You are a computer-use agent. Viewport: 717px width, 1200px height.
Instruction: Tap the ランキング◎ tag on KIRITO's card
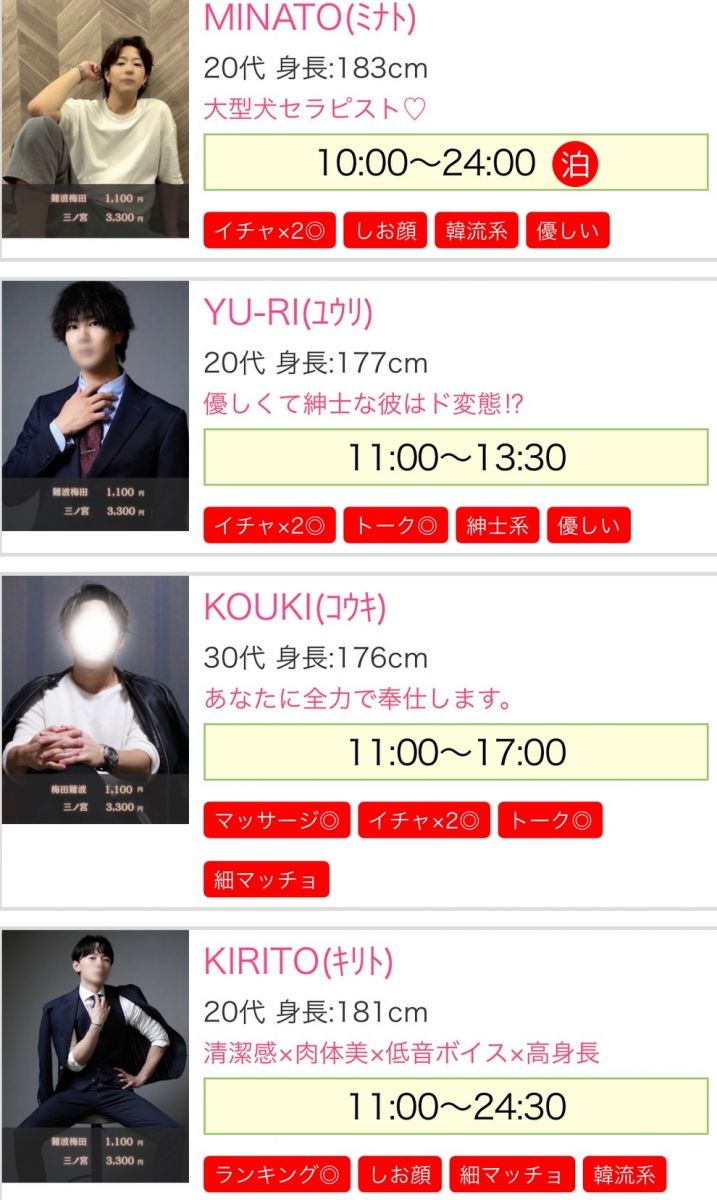pyautogui.click(x=277, y=1174)
